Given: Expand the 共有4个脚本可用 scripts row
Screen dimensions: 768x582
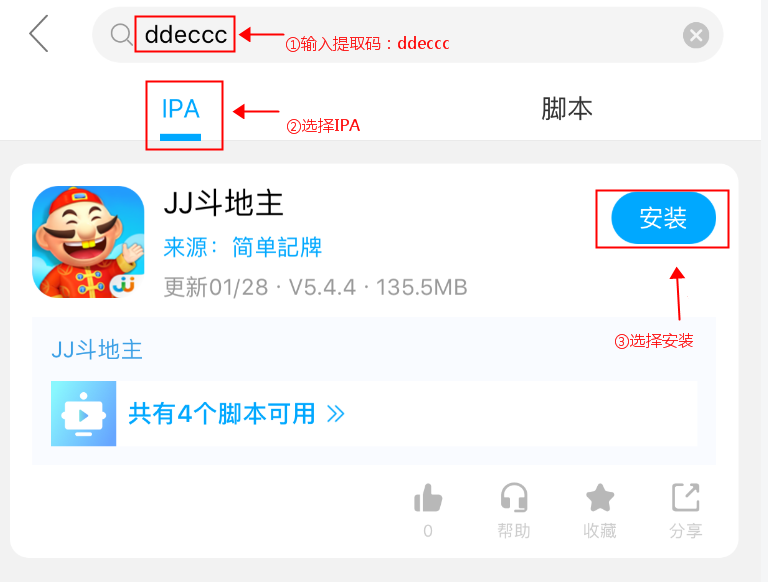Looking at the screenshot, I should (236, 413).
